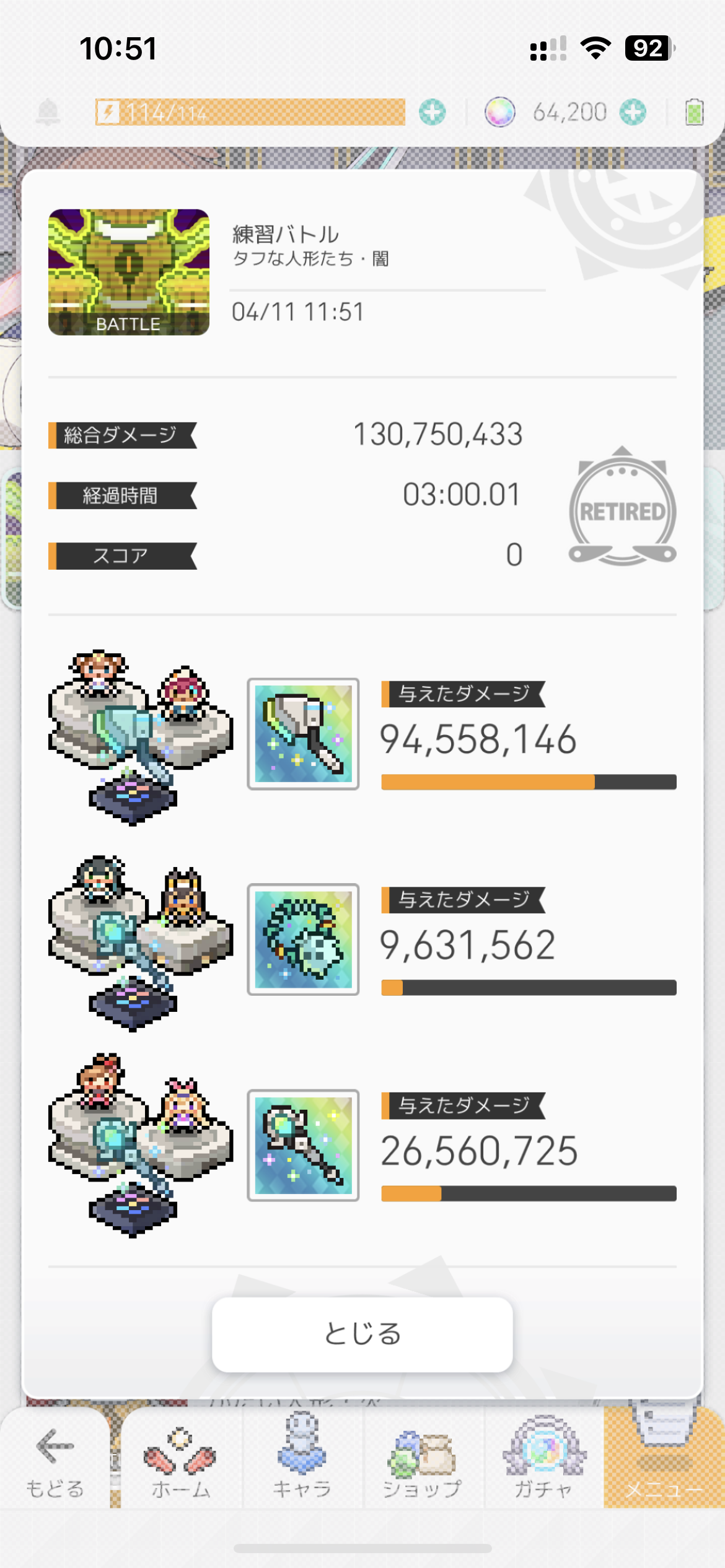Open the ショップ tab

click(422, 1463)
